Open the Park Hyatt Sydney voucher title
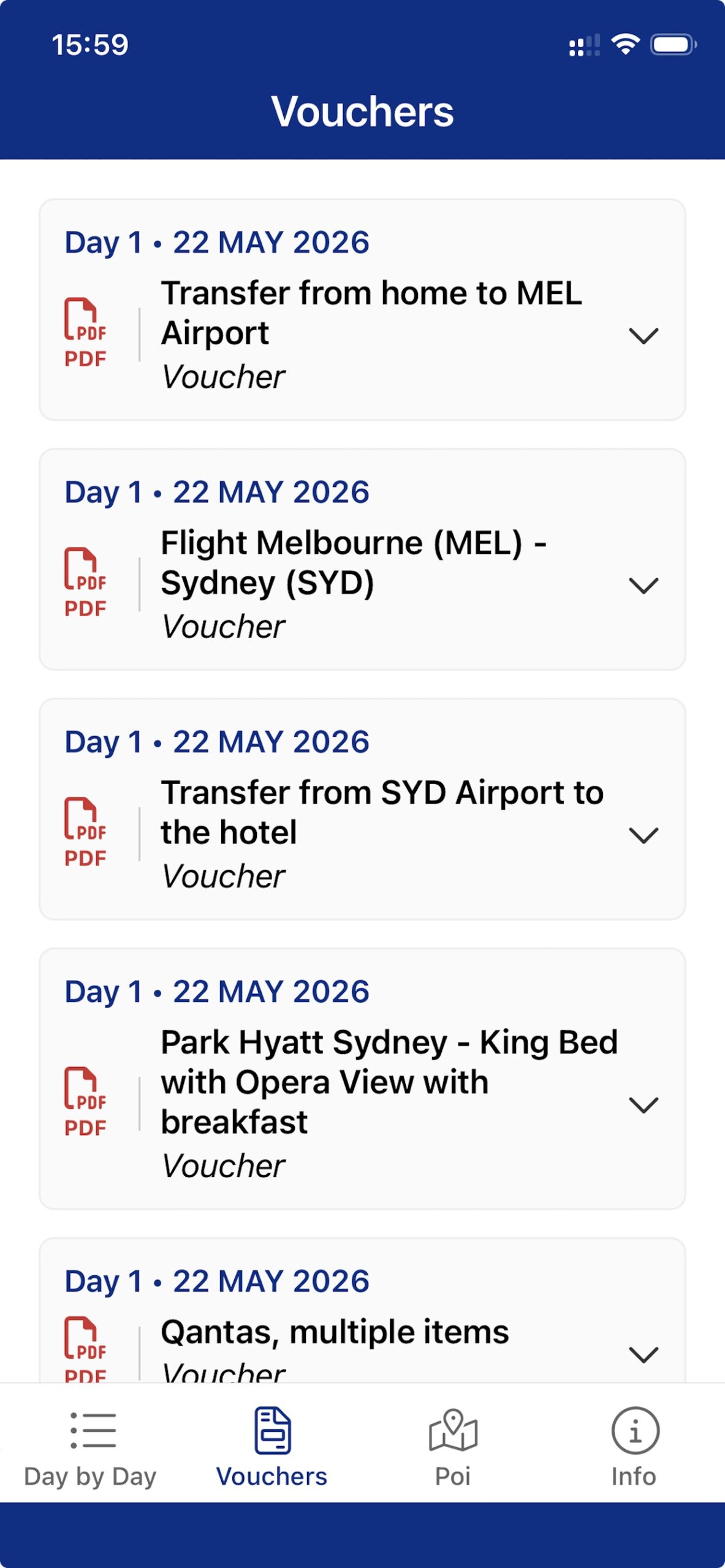Screen dimensions: 725x1568 point(389,1081)
